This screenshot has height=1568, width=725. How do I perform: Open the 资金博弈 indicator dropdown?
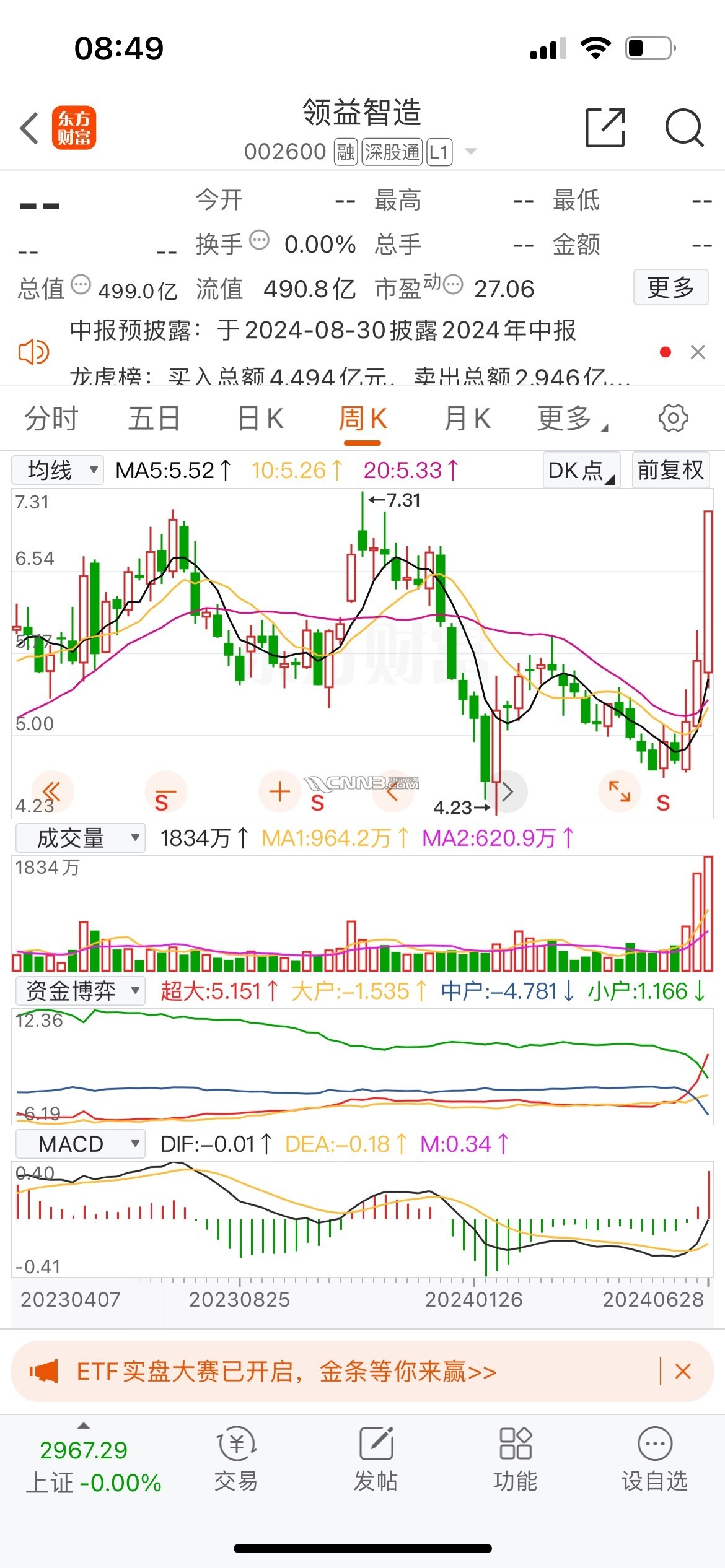[80, 991]
